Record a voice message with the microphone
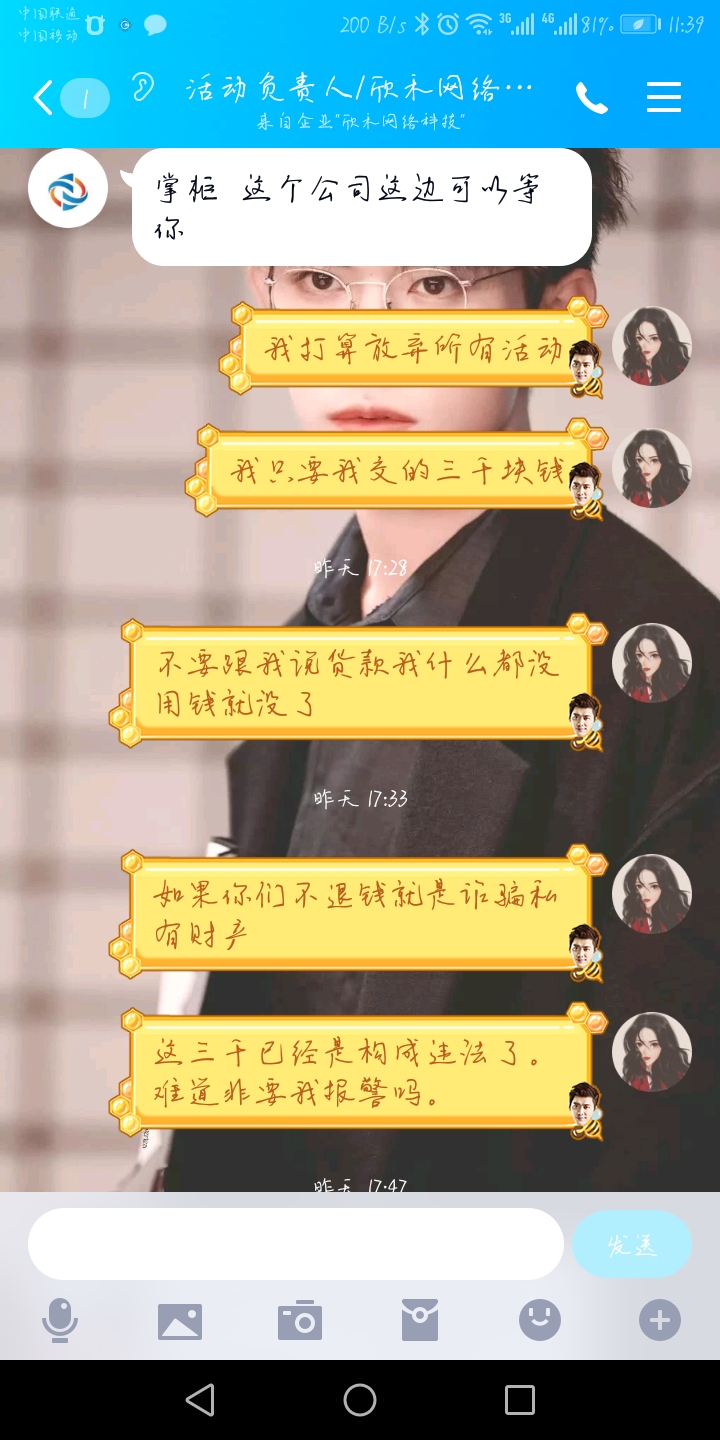The height and width of the screenshot is (1440, 720). click(60, 1321)
